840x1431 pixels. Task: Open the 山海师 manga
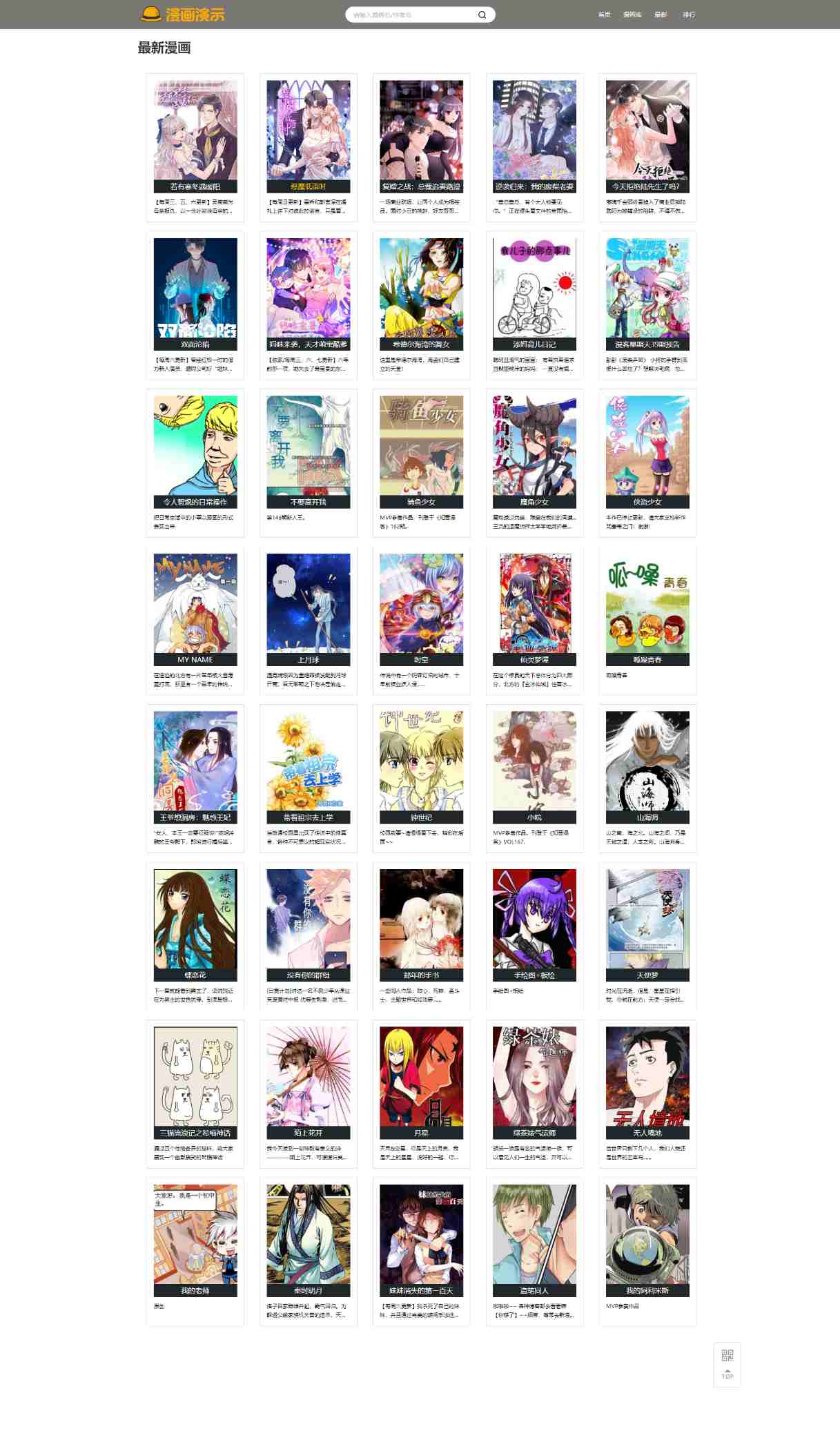647,767
